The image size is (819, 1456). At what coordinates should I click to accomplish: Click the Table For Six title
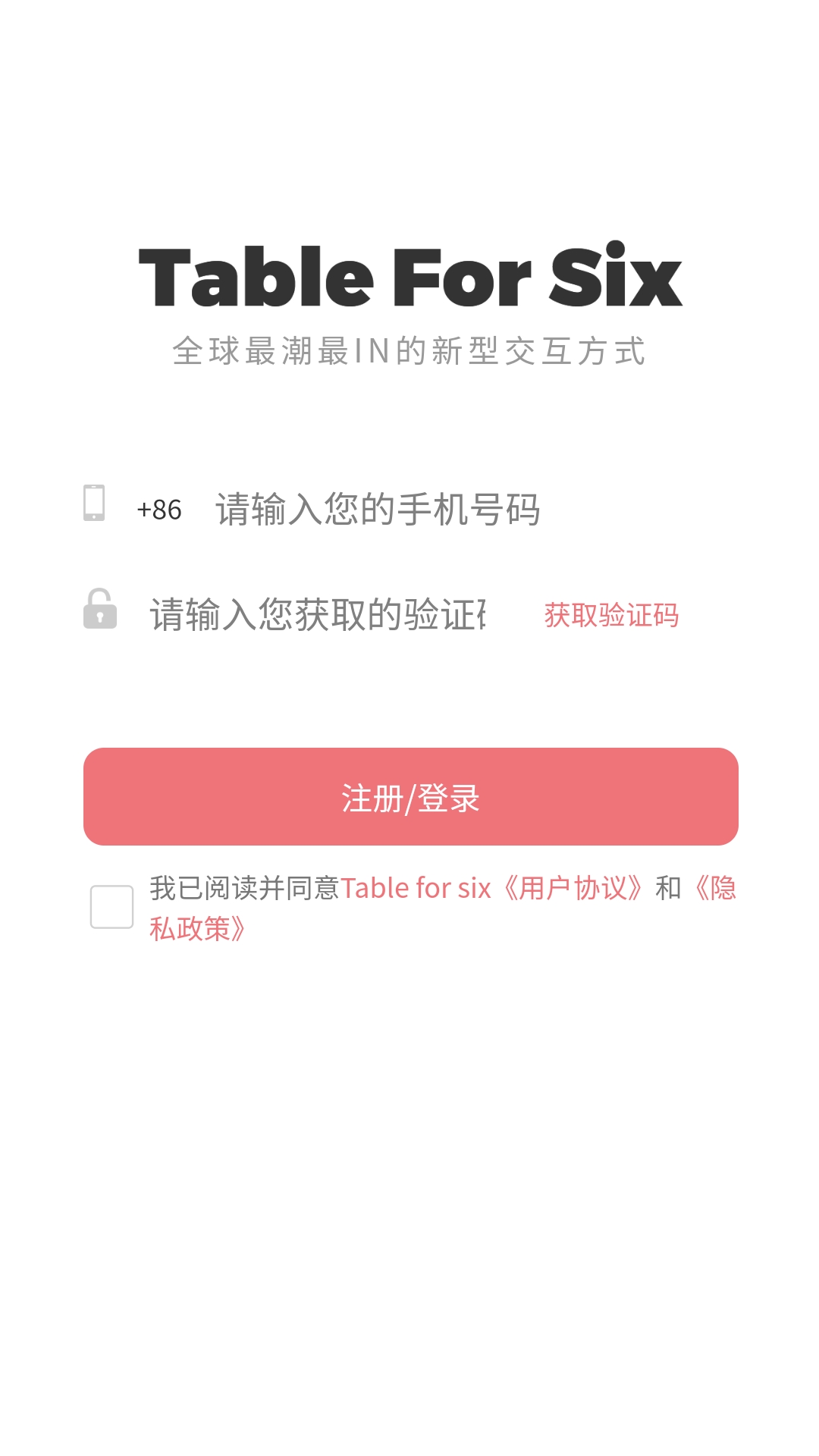point(409,277)
